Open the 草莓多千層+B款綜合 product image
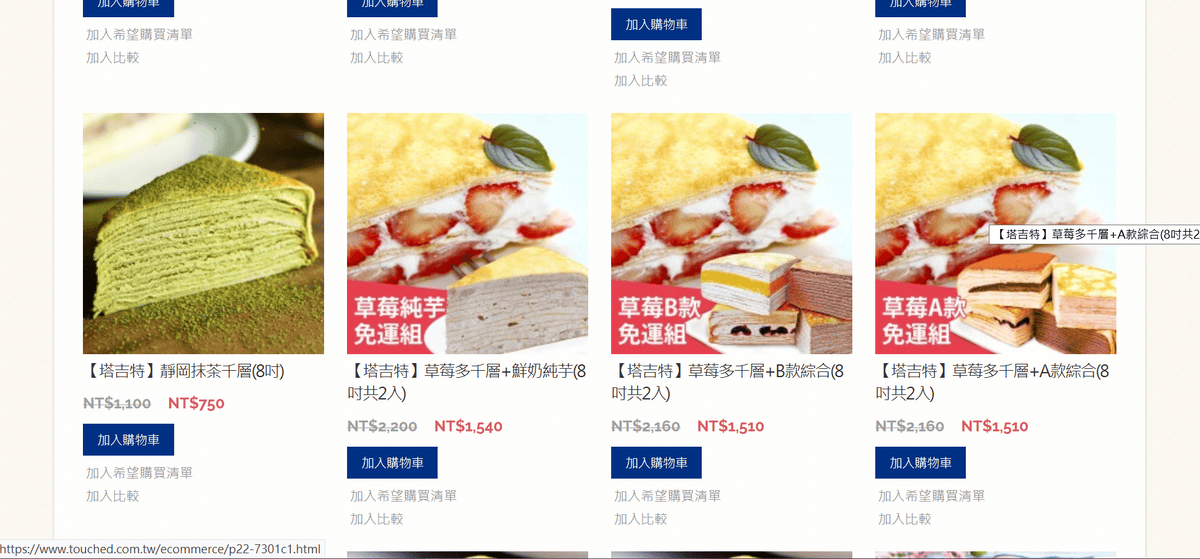Image resolution: width=1200 pixels, height=559 pixels. (731, 233)
